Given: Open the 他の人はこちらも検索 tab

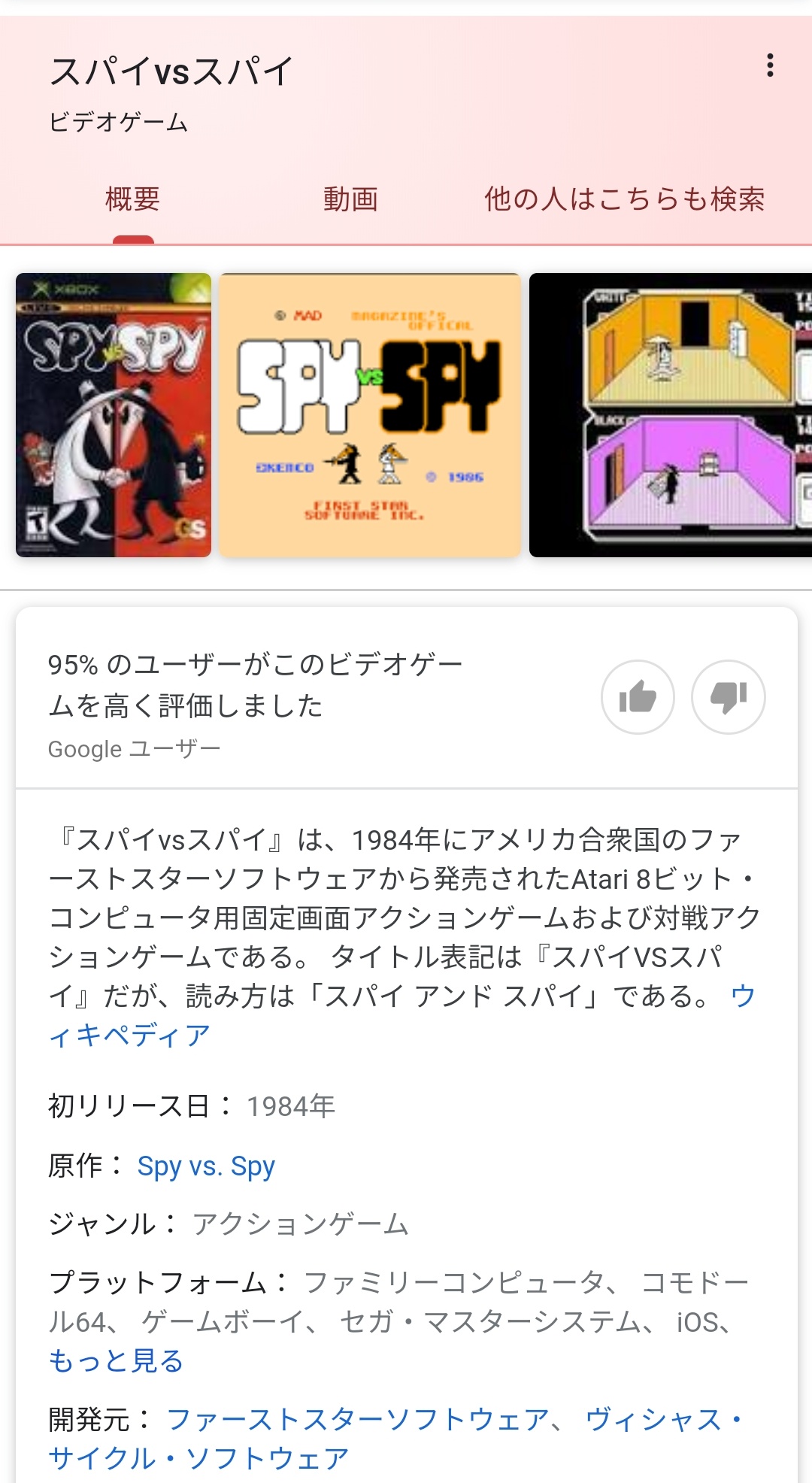Looking at the screenshot, I should 624,199.
